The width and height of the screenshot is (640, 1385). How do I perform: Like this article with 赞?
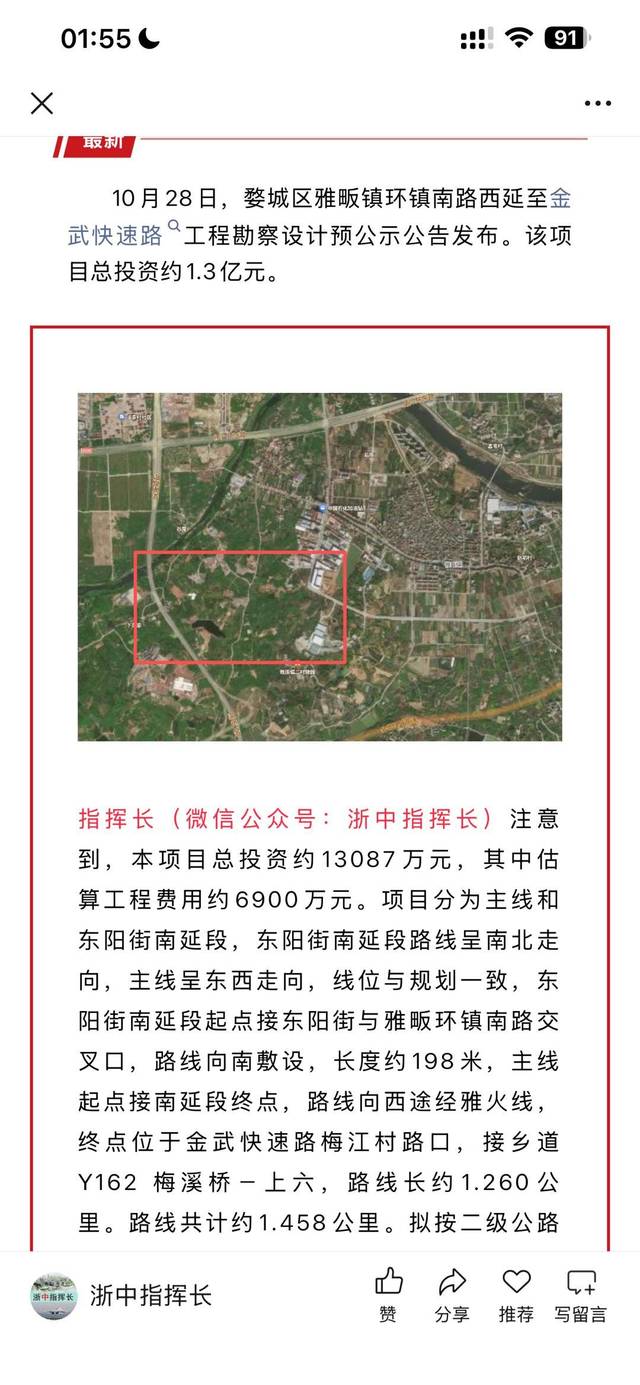388,1294
